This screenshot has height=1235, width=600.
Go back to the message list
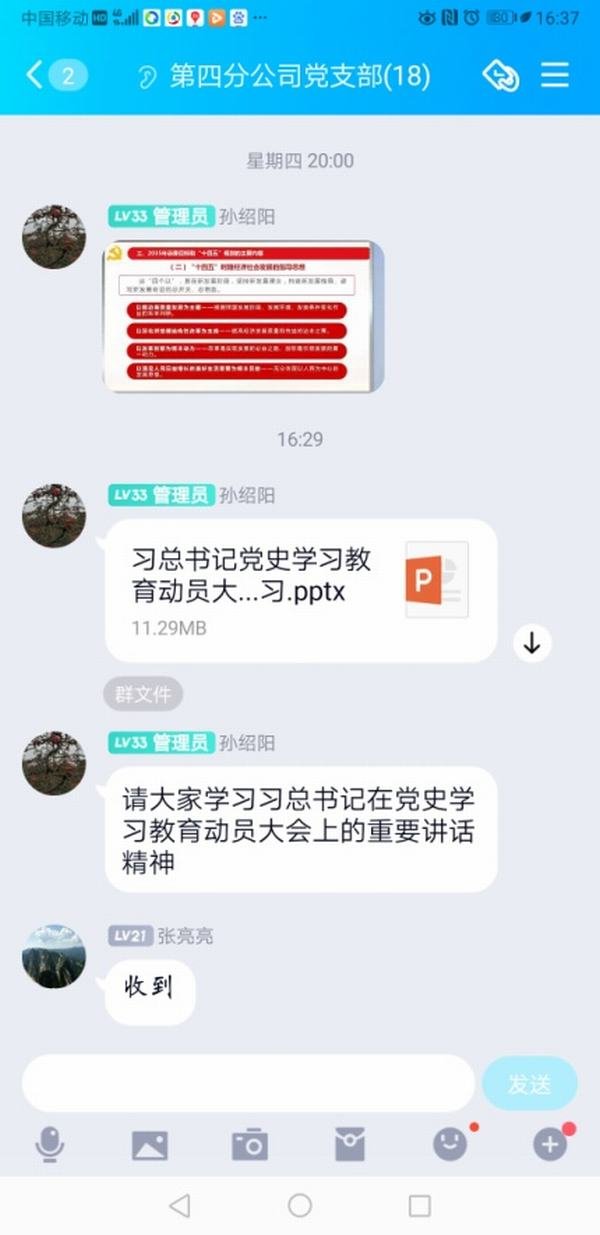tap(52, 76)
